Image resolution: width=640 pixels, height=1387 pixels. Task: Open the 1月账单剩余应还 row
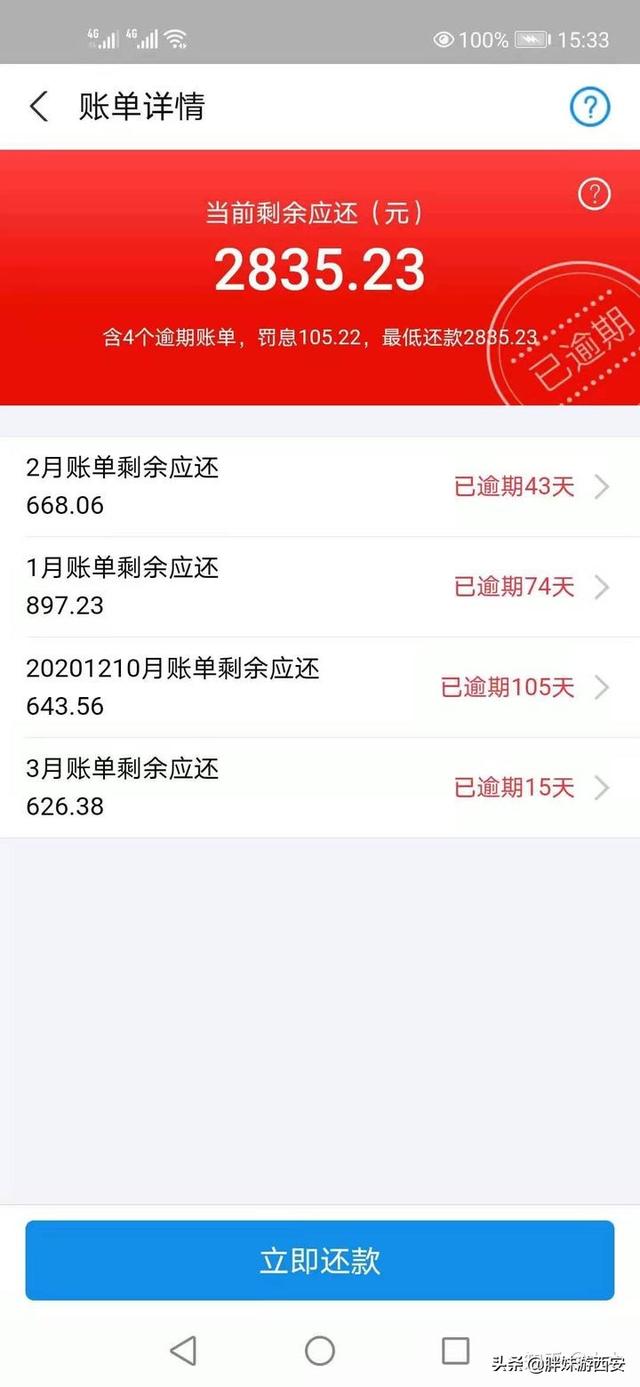point(320,587)
